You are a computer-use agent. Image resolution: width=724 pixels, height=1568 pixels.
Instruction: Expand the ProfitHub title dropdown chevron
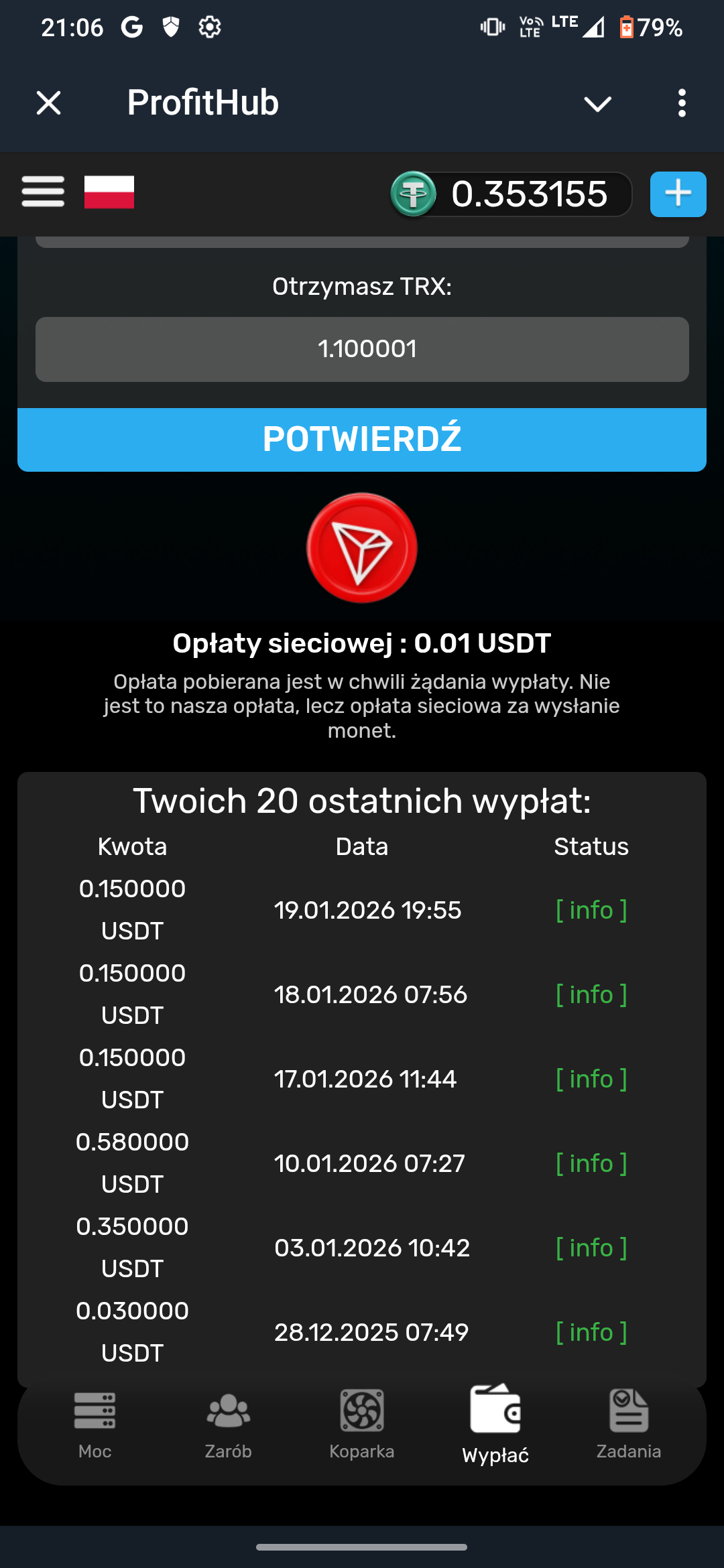(x=597, y=104)
